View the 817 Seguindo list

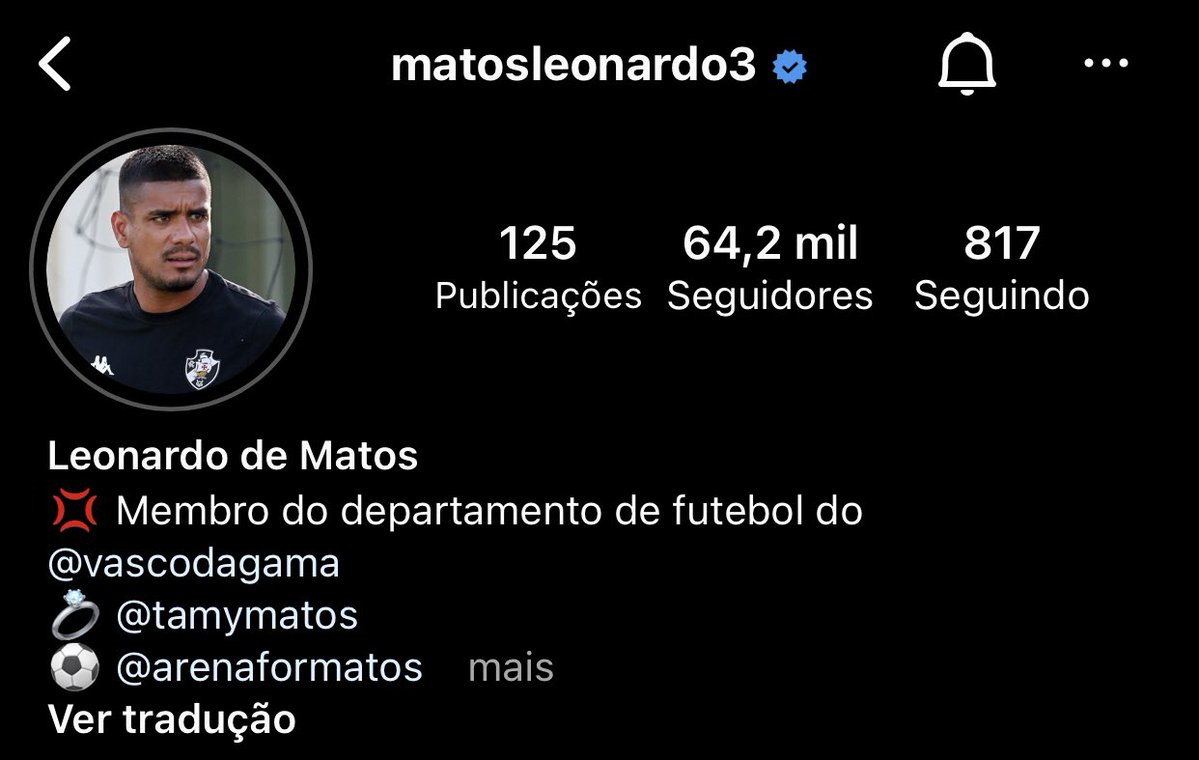click(x=1002, y=268)
